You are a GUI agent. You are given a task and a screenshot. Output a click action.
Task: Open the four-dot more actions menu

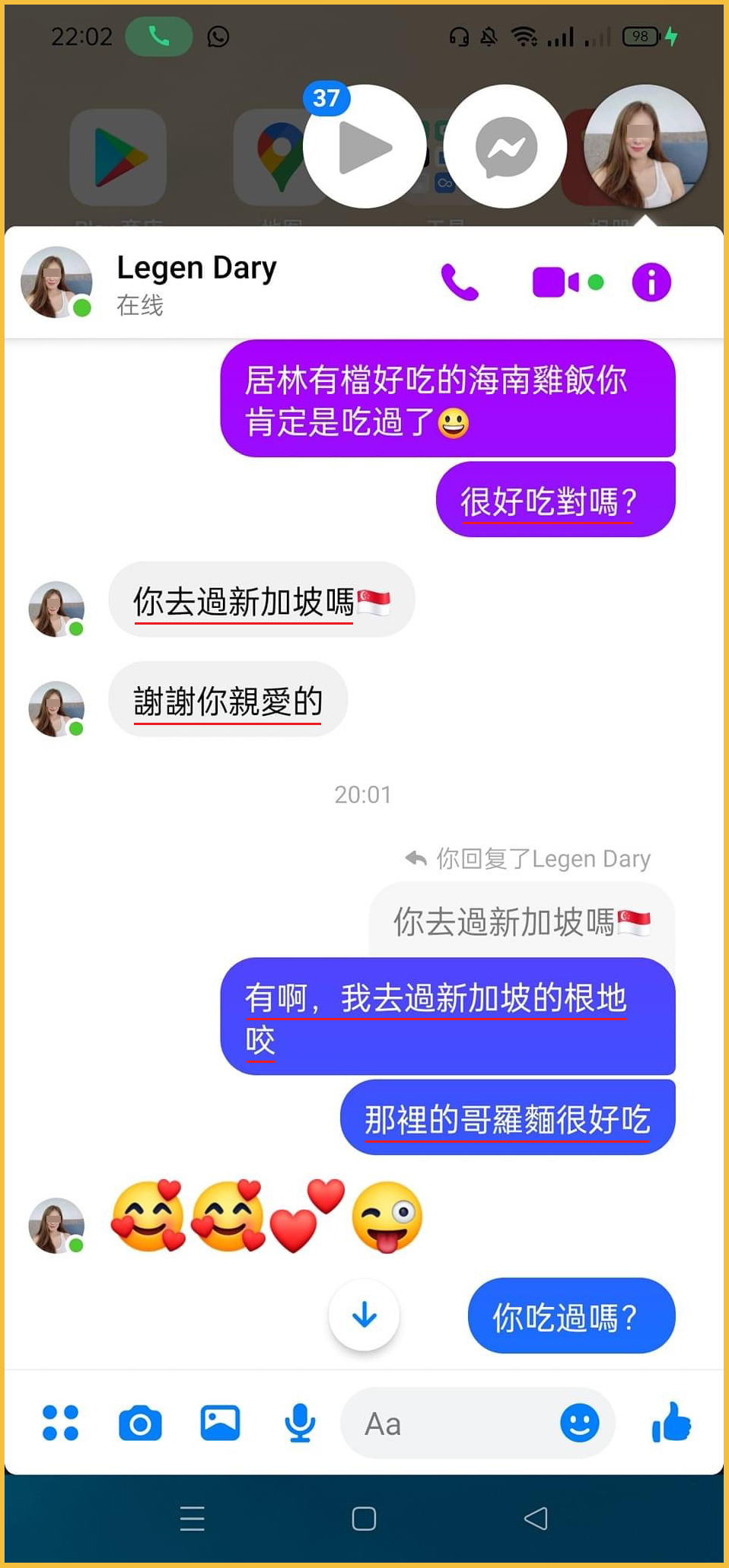(x=60, y=1423)
